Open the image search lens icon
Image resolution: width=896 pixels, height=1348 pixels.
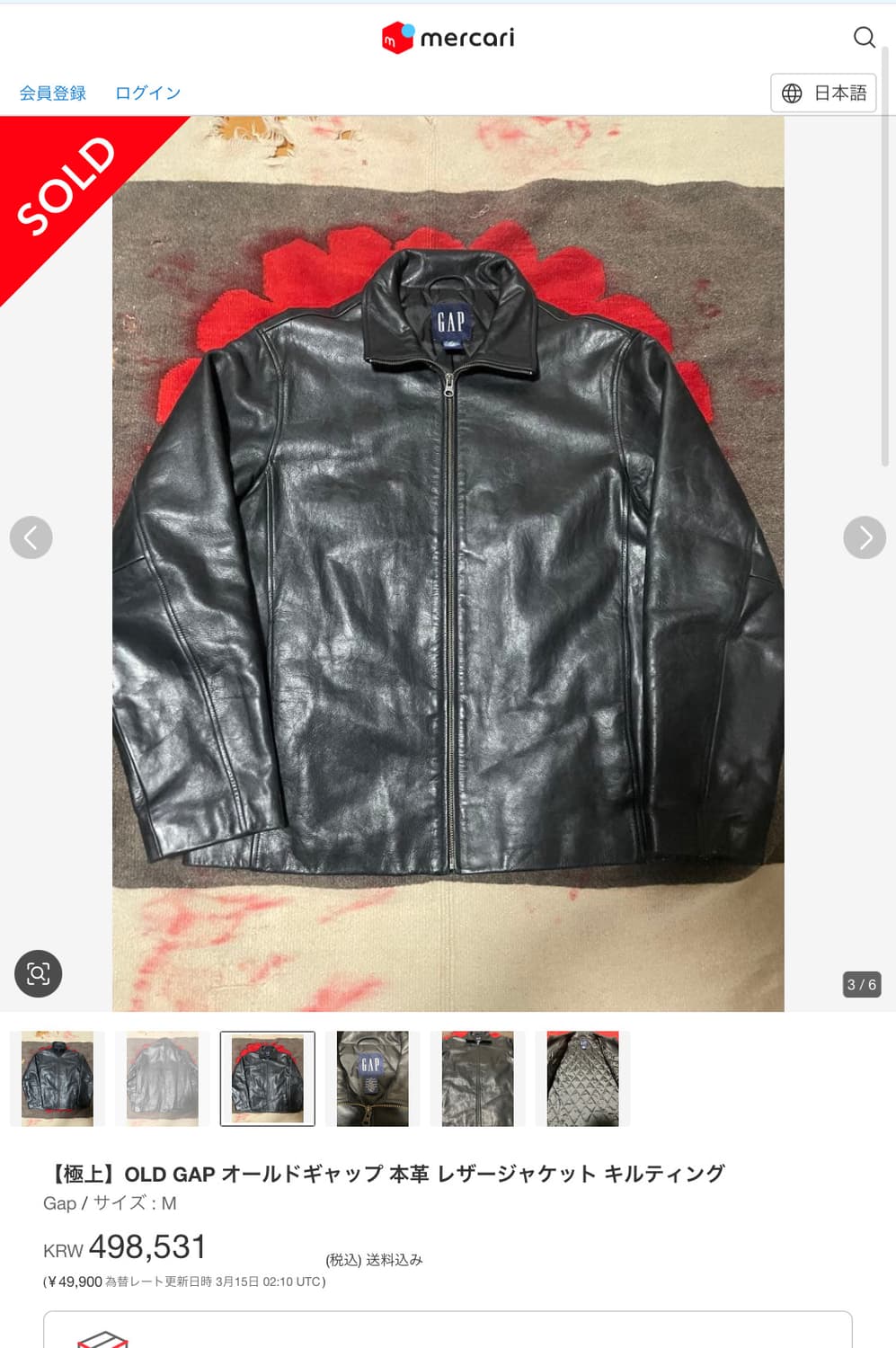[x=39, y=974]
